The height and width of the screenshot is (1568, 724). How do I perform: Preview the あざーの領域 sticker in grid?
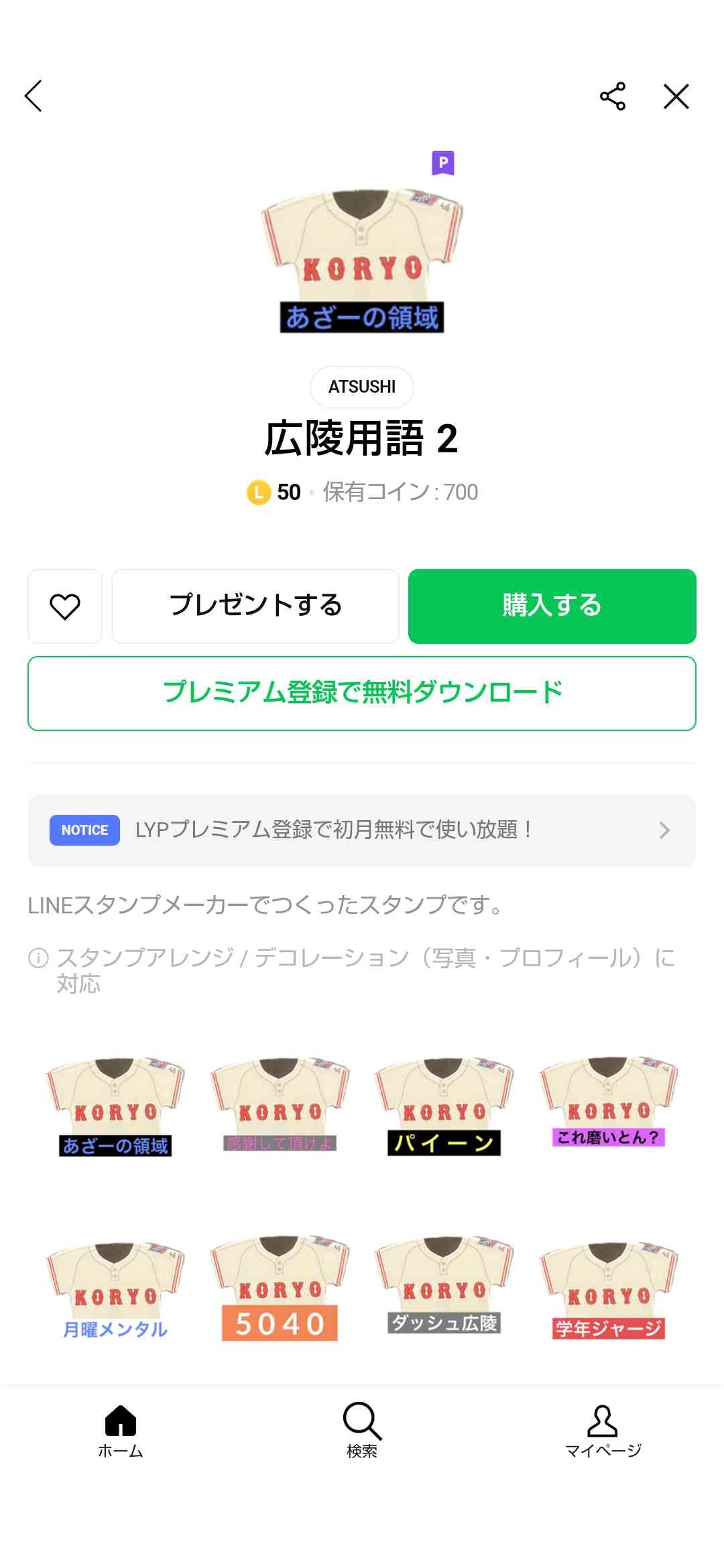click(x=115, y=1106)
